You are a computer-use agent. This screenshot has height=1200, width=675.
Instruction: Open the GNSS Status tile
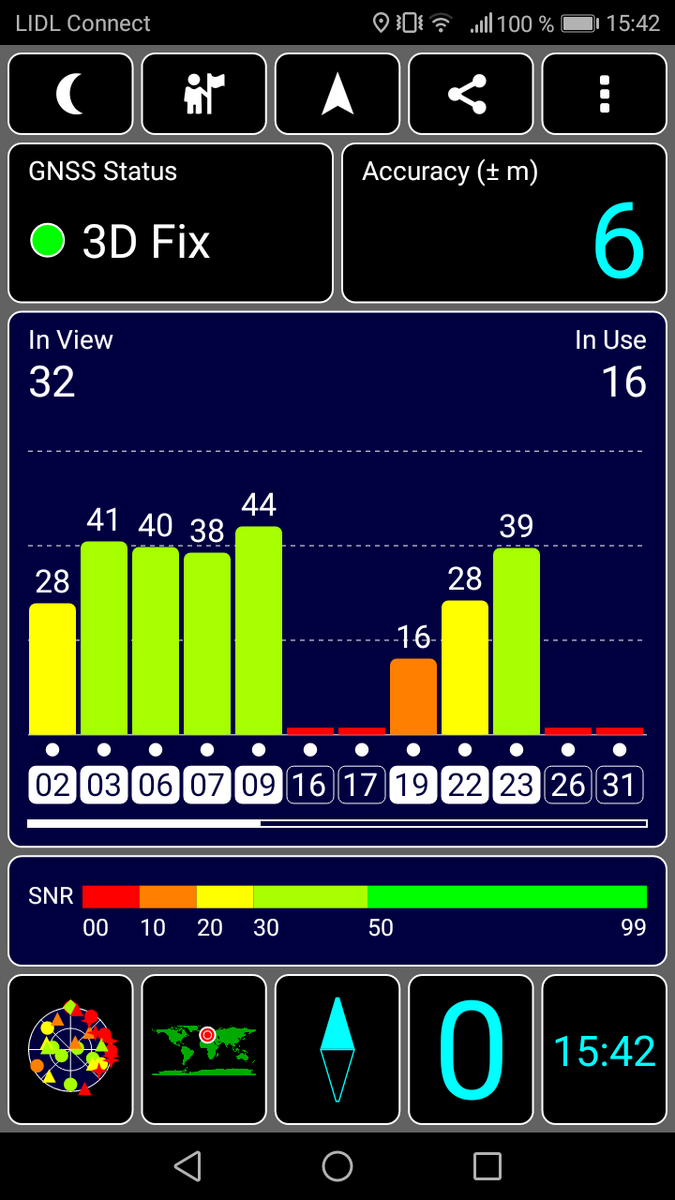[171, 223]
